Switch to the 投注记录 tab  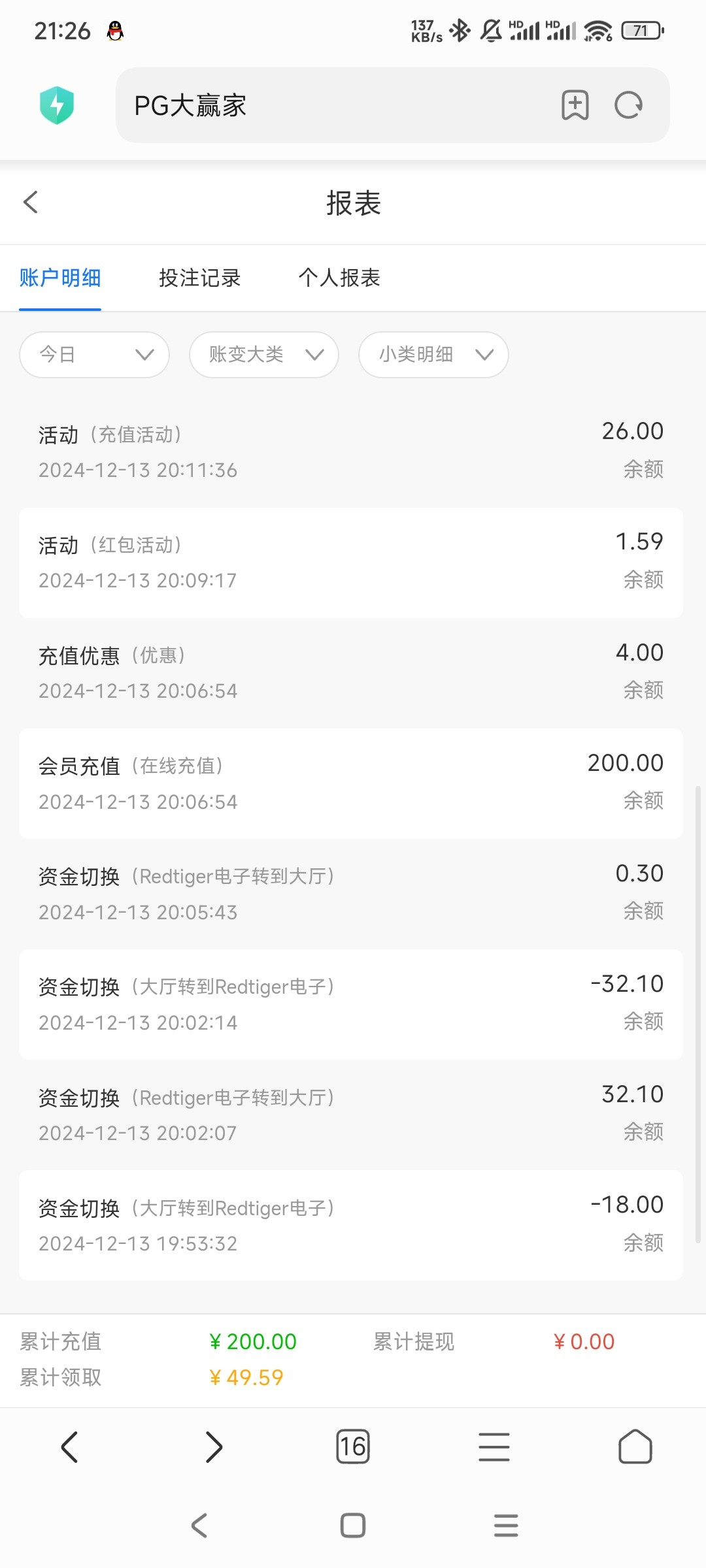coord(199,278)
